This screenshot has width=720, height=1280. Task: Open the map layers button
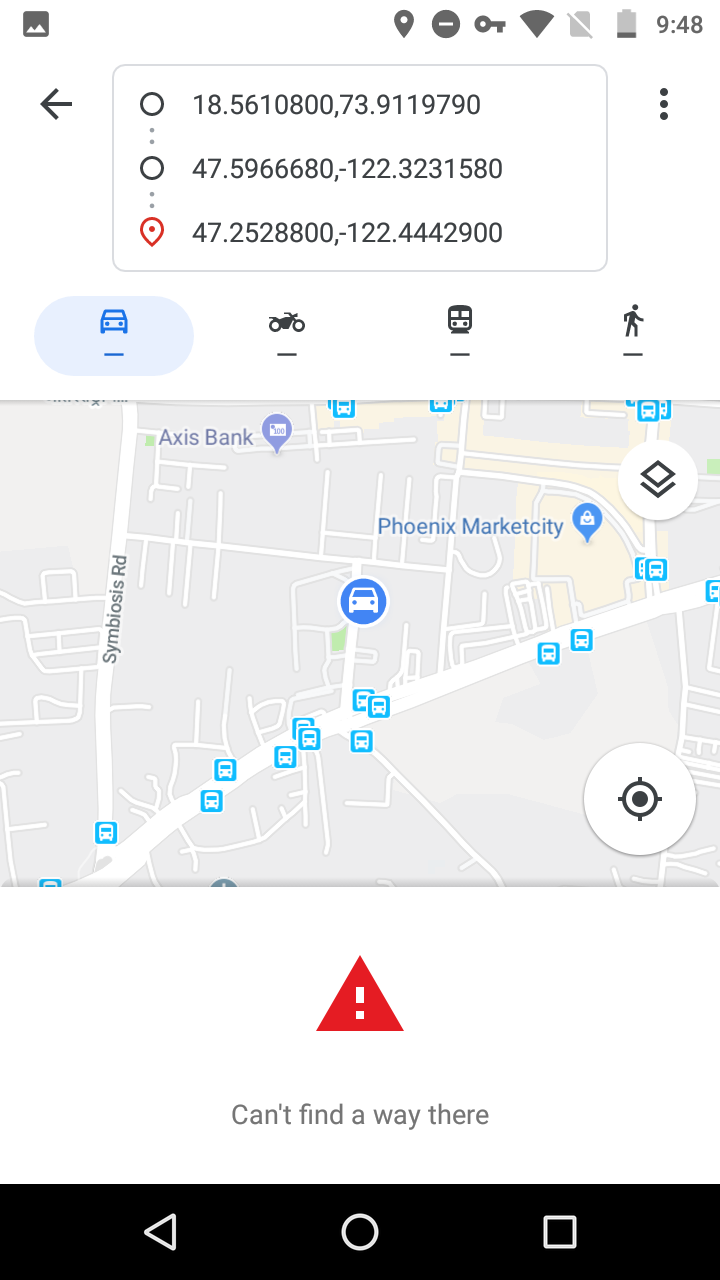pyautogui.click(x=657, y=481)
